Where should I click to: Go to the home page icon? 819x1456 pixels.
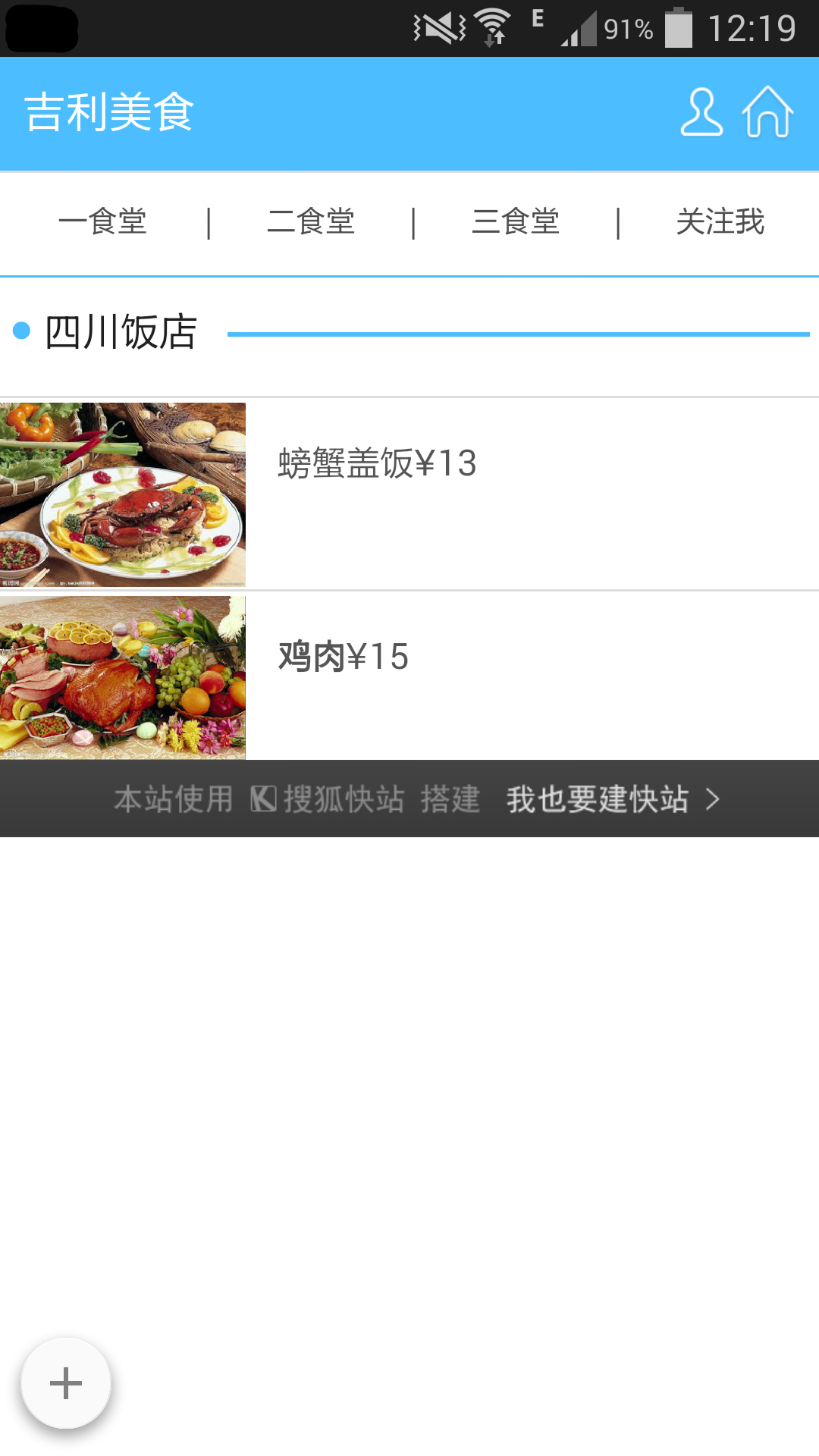click(767, 112)
